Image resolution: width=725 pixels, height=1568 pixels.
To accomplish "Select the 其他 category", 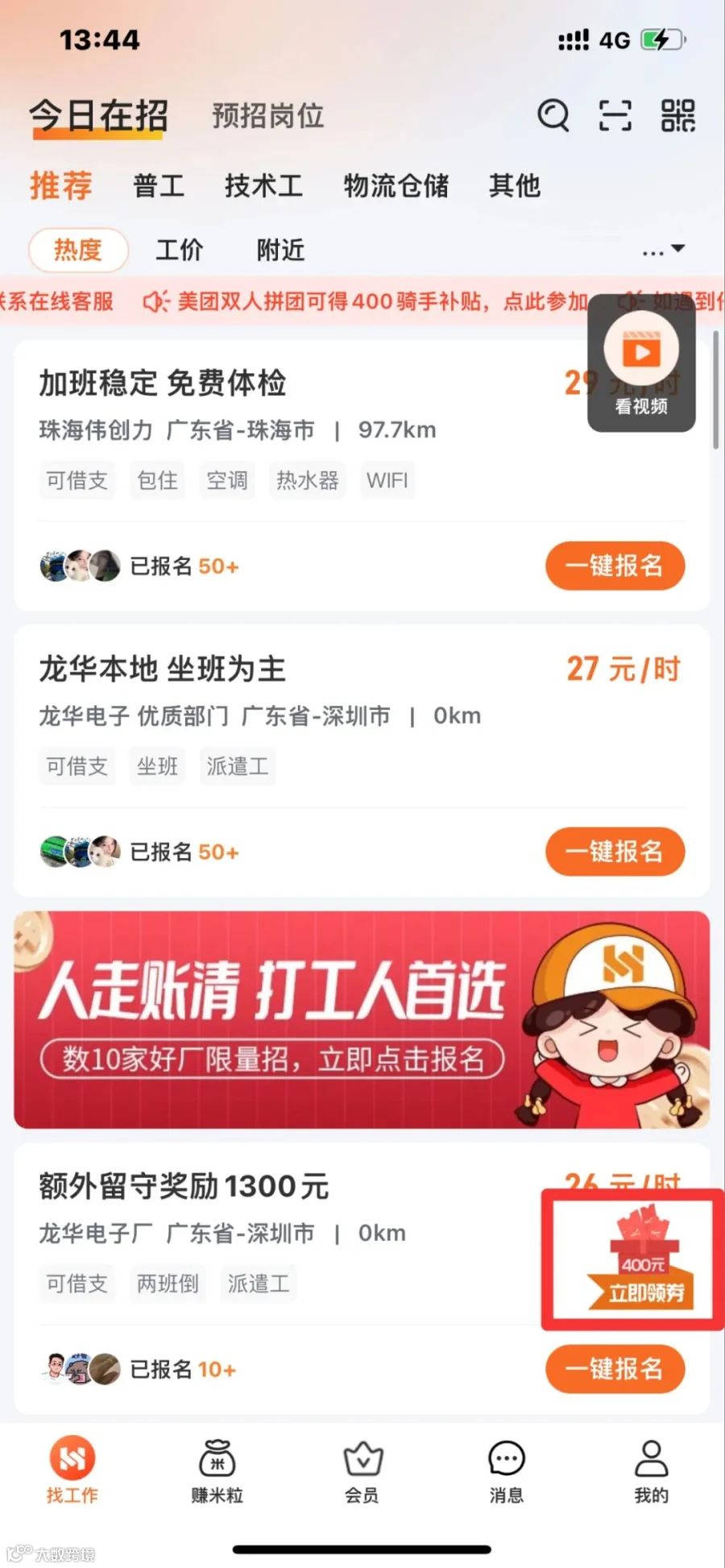I will point(515,186).
